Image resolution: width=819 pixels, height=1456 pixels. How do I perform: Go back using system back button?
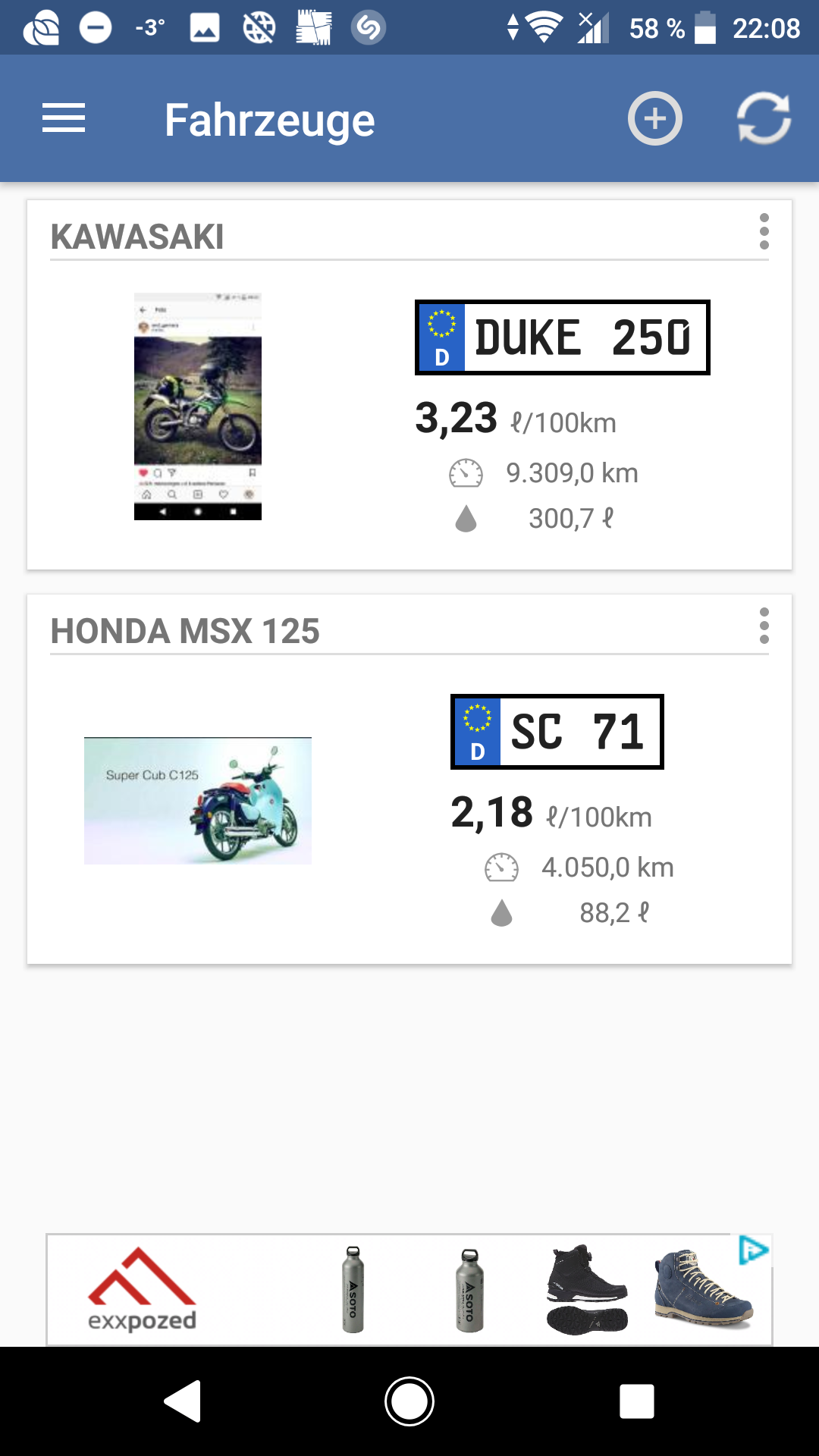(x=183, y=1401)
